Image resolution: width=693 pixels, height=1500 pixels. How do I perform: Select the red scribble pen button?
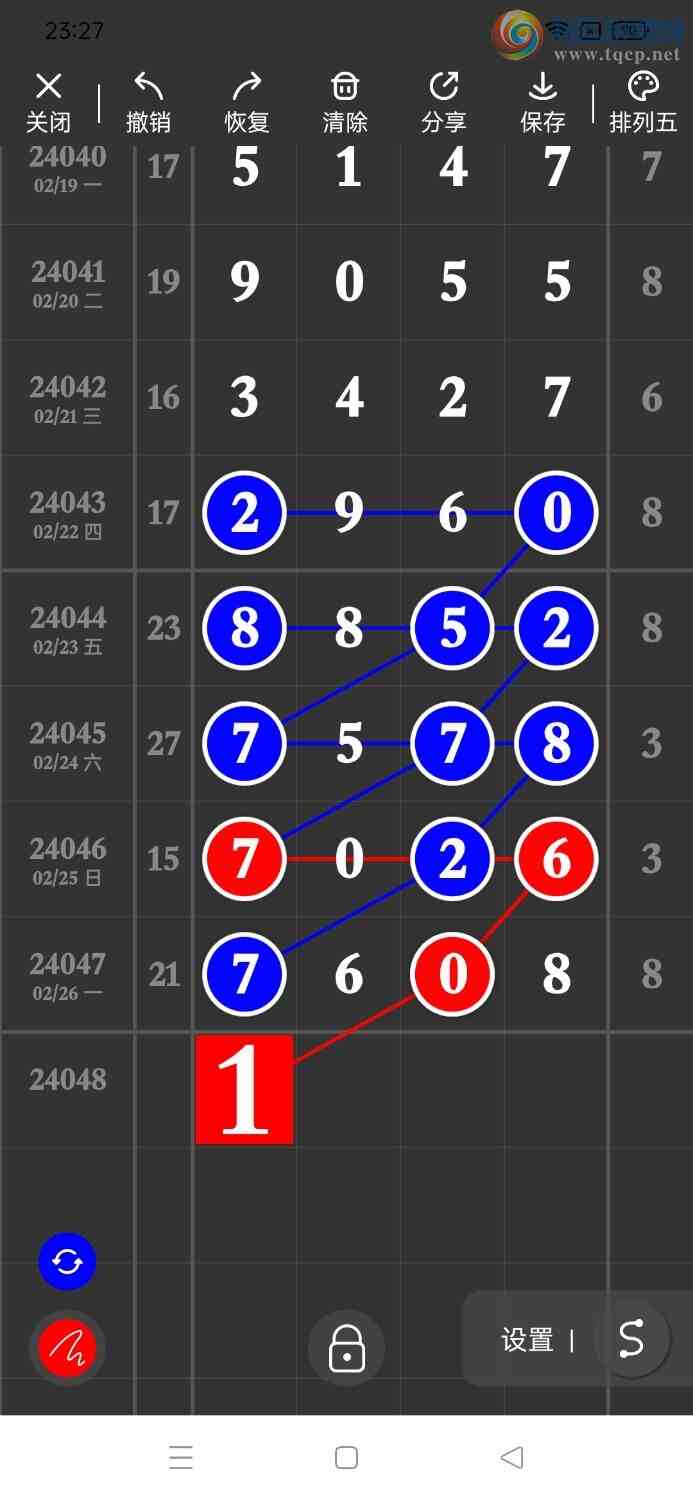click(x=67, y=1347)
